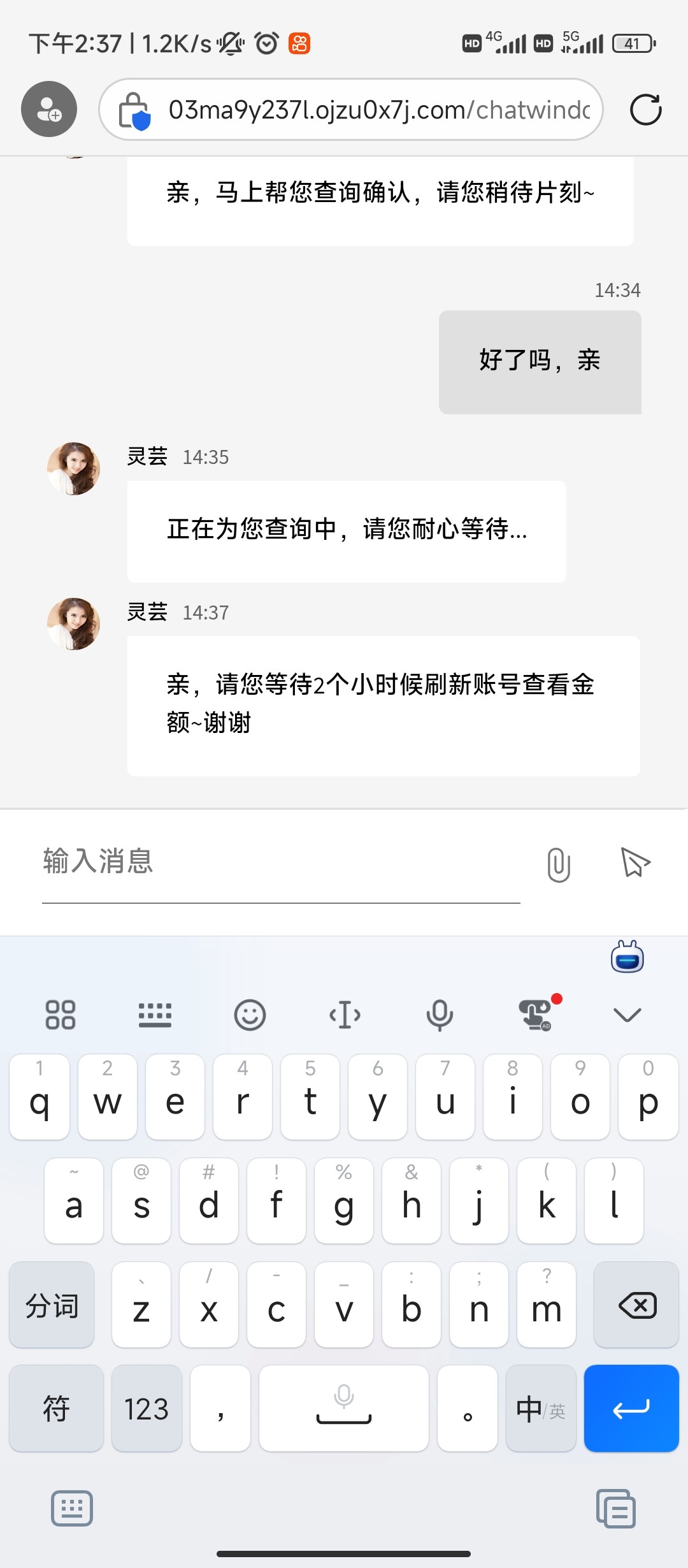688x1568 pixels.
Task: Tap the blue return key
Action: point(631,1409)
